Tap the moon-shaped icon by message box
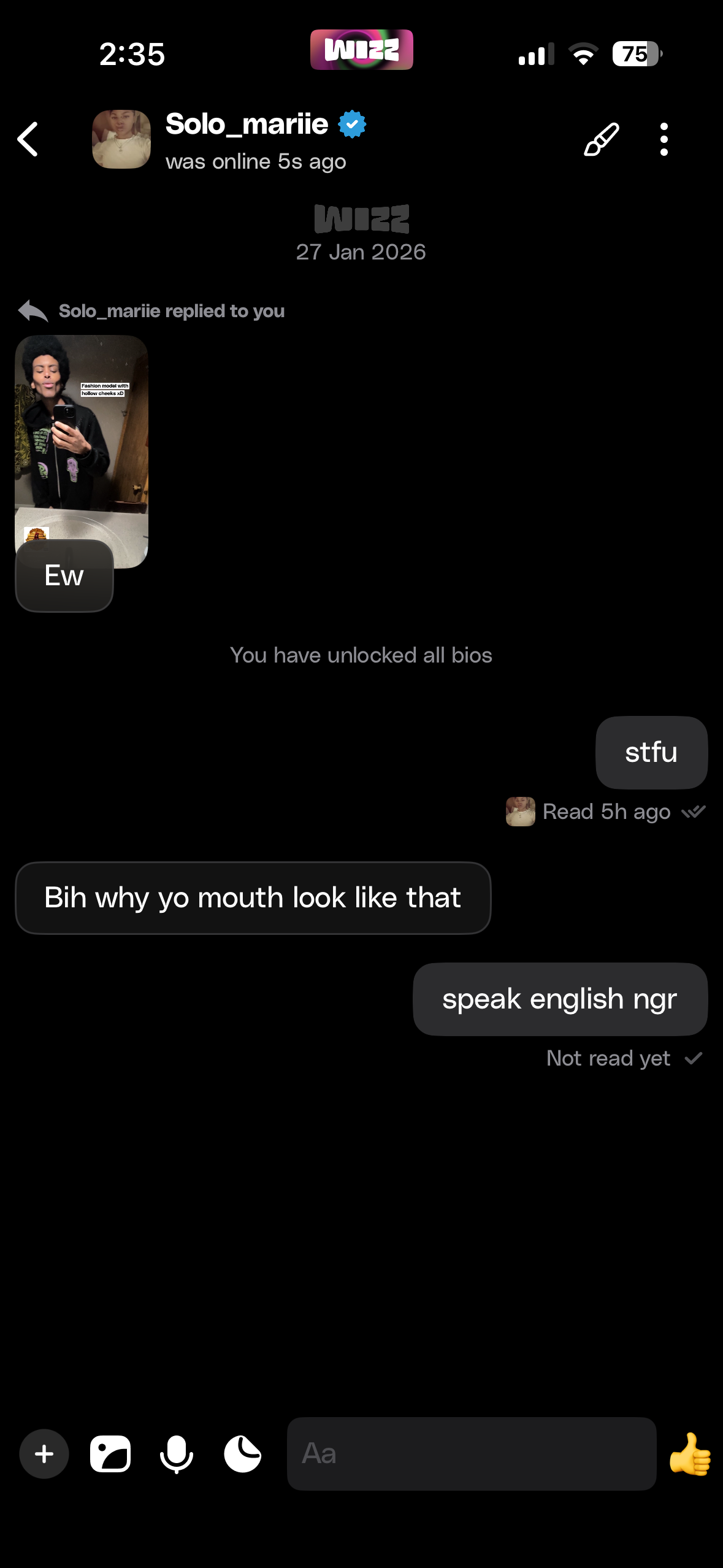This screenshot has width=723, height=1568. click(243, 1454)
